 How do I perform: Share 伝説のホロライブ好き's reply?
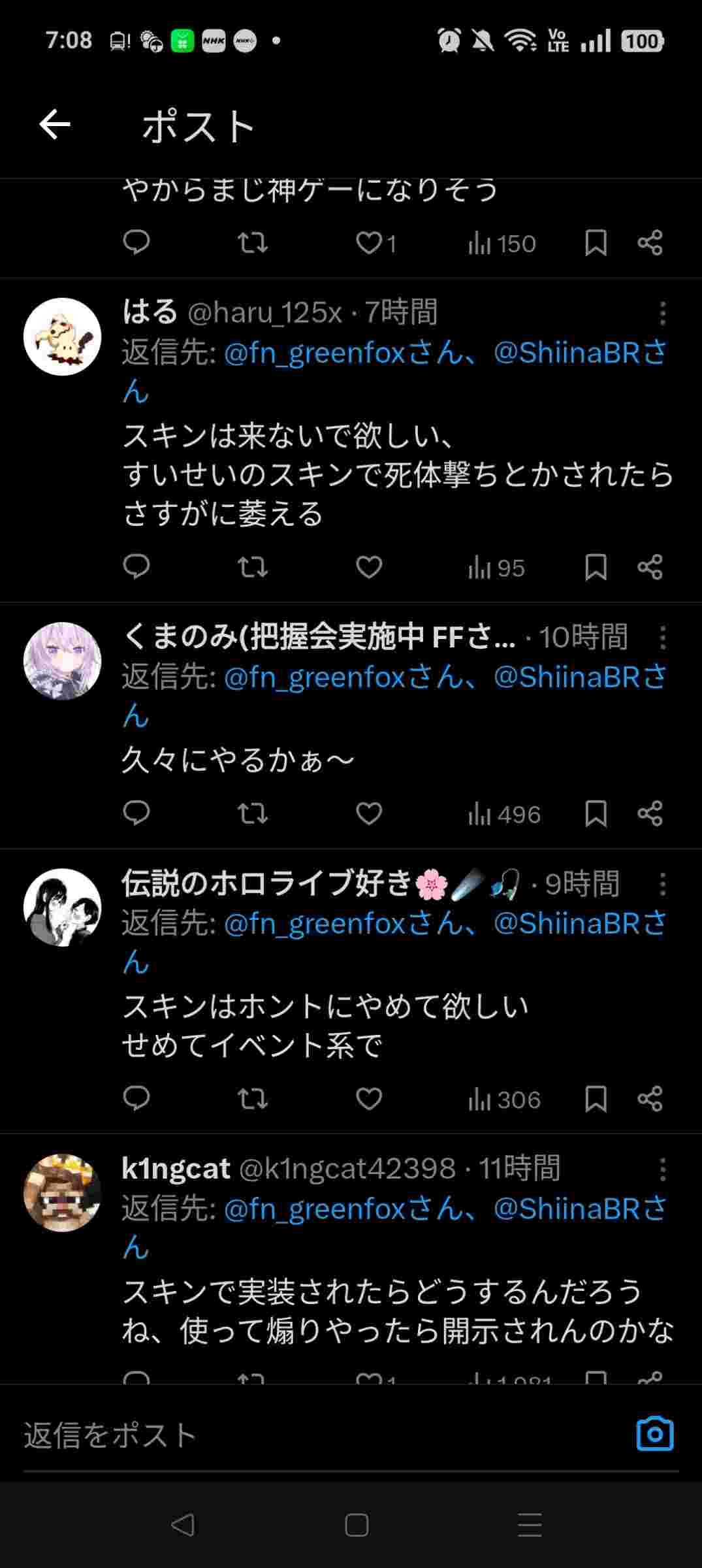650,1099
